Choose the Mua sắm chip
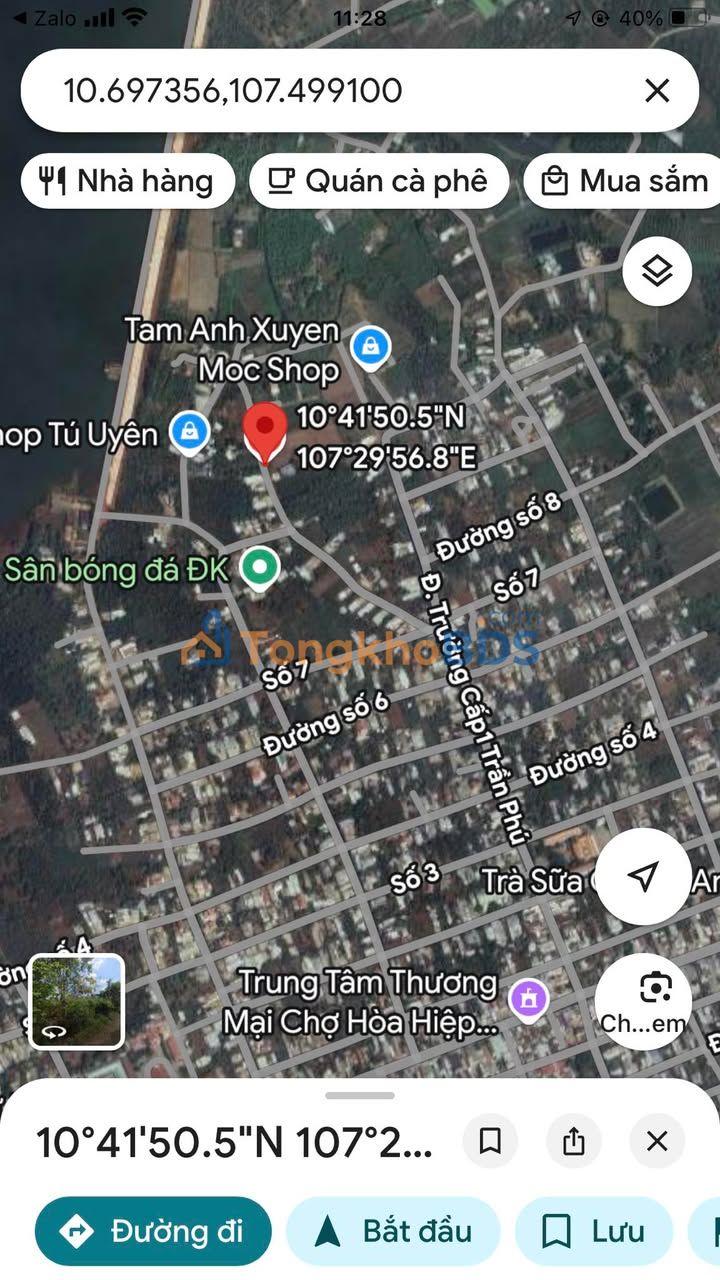 click(x=624, y=181)
